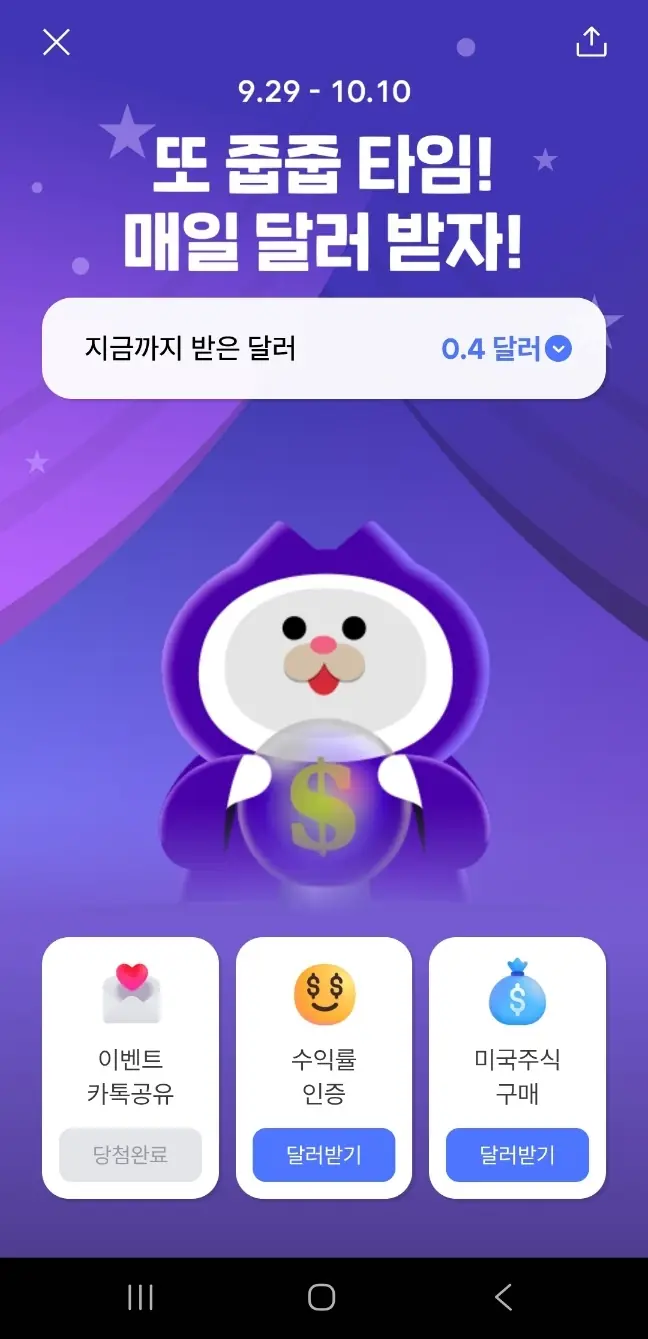
Task: Close the dollar event page
Action: (x=56, y=42)
